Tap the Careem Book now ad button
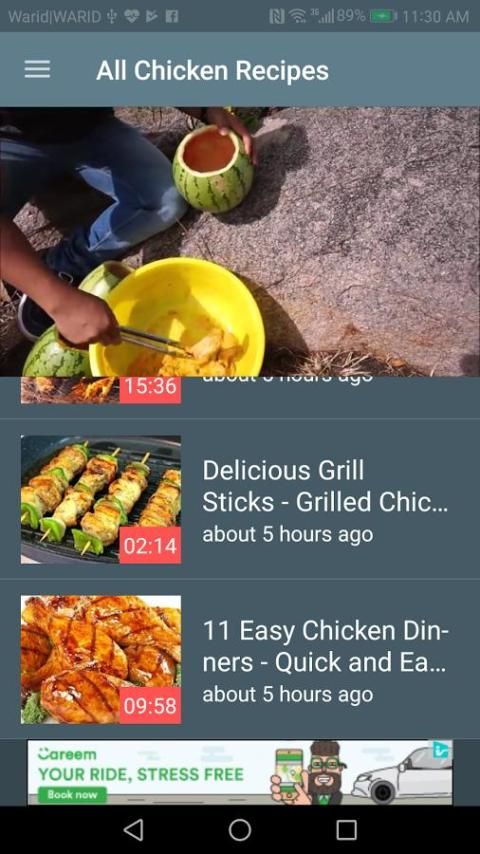The width and height of the screenshot is (480, 854). [72, 795]
